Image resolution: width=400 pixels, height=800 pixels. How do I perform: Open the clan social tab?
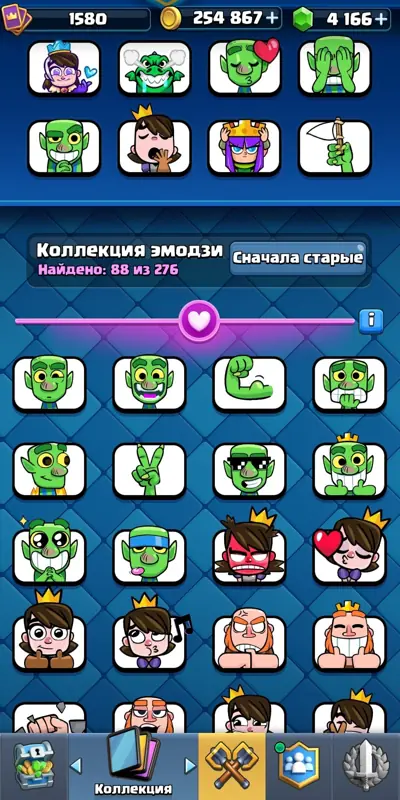pyautogui.click(x=299, y=765)
